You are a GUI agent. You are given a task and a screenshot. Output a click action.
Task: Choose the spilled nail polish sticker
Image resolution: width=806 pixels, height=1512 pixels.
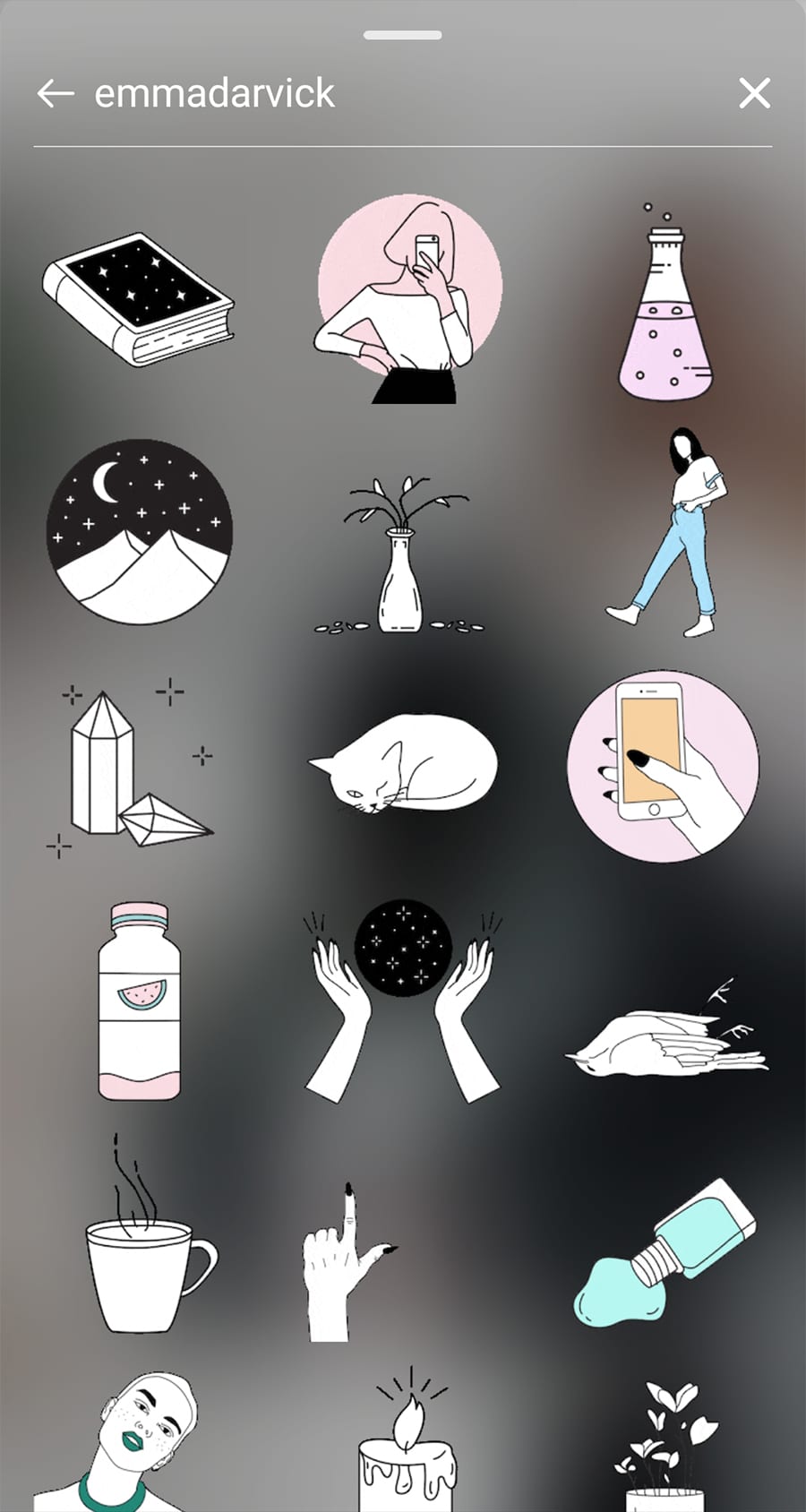pyautogui.click(x=665, y=1253)
